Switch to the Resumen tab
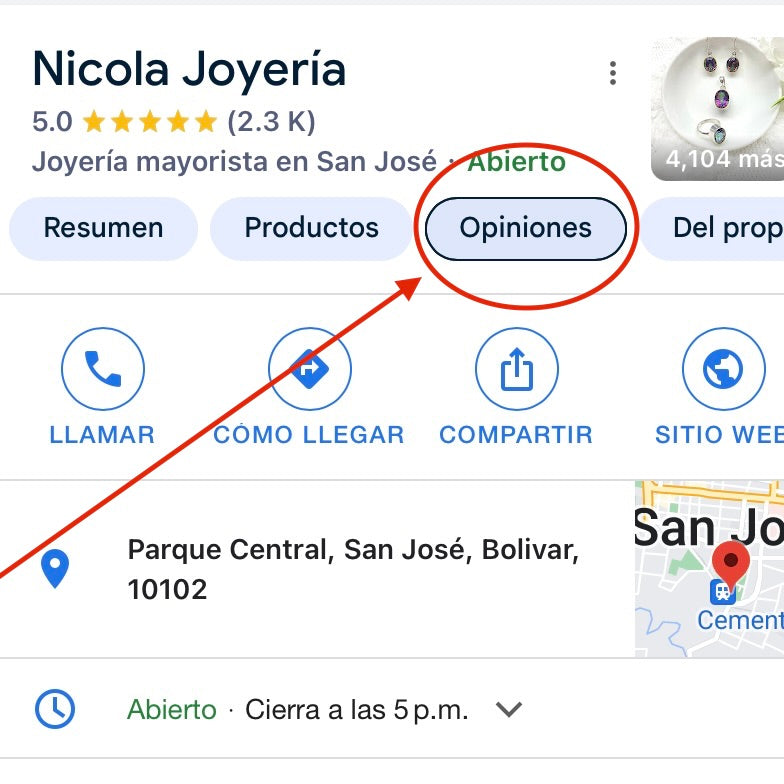Image resolution: width=784 pixels, height=784 pixels. [103, 228]
